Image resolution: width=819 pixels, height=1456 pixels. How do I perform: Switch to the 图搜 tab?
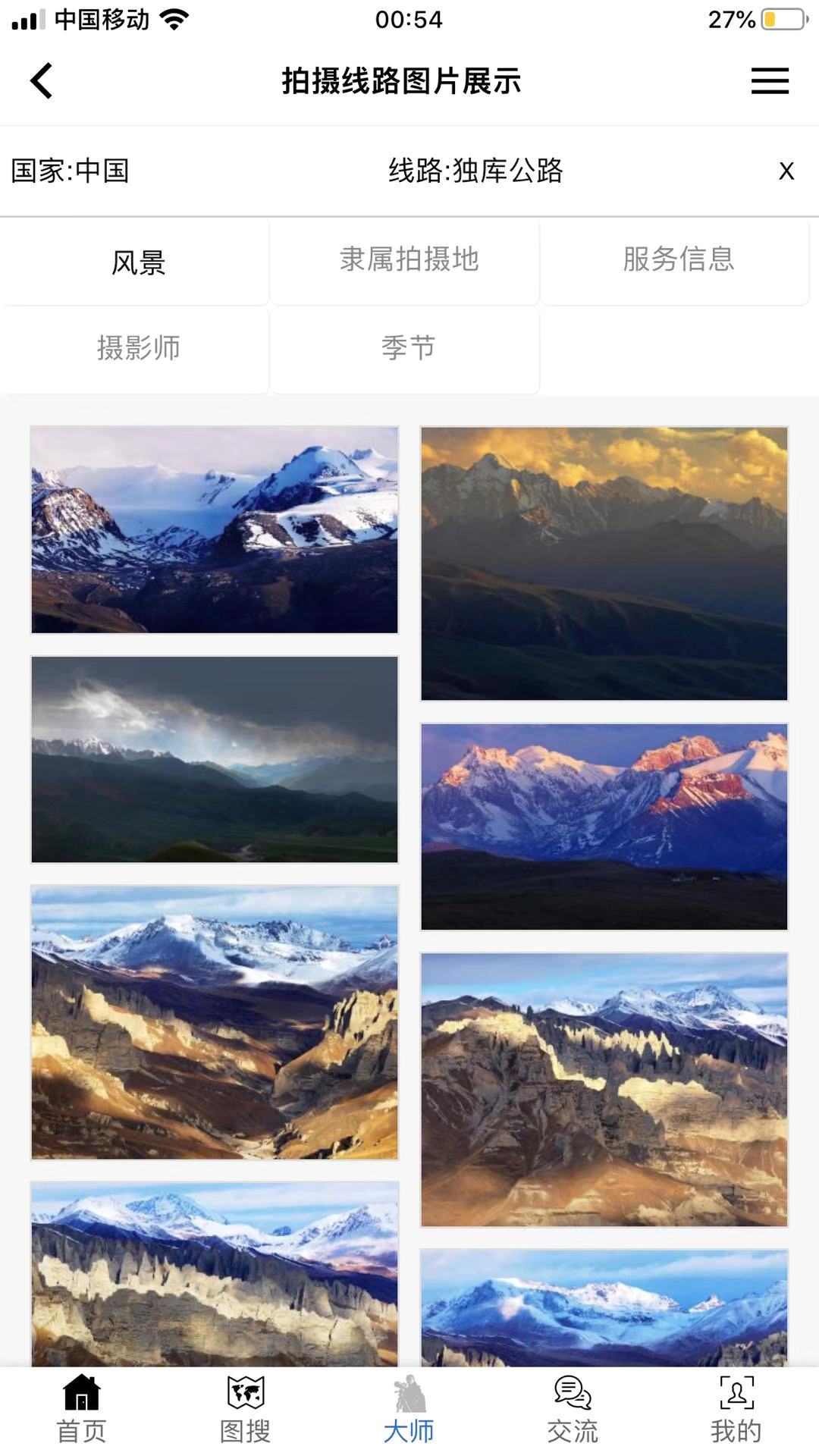245,1410
